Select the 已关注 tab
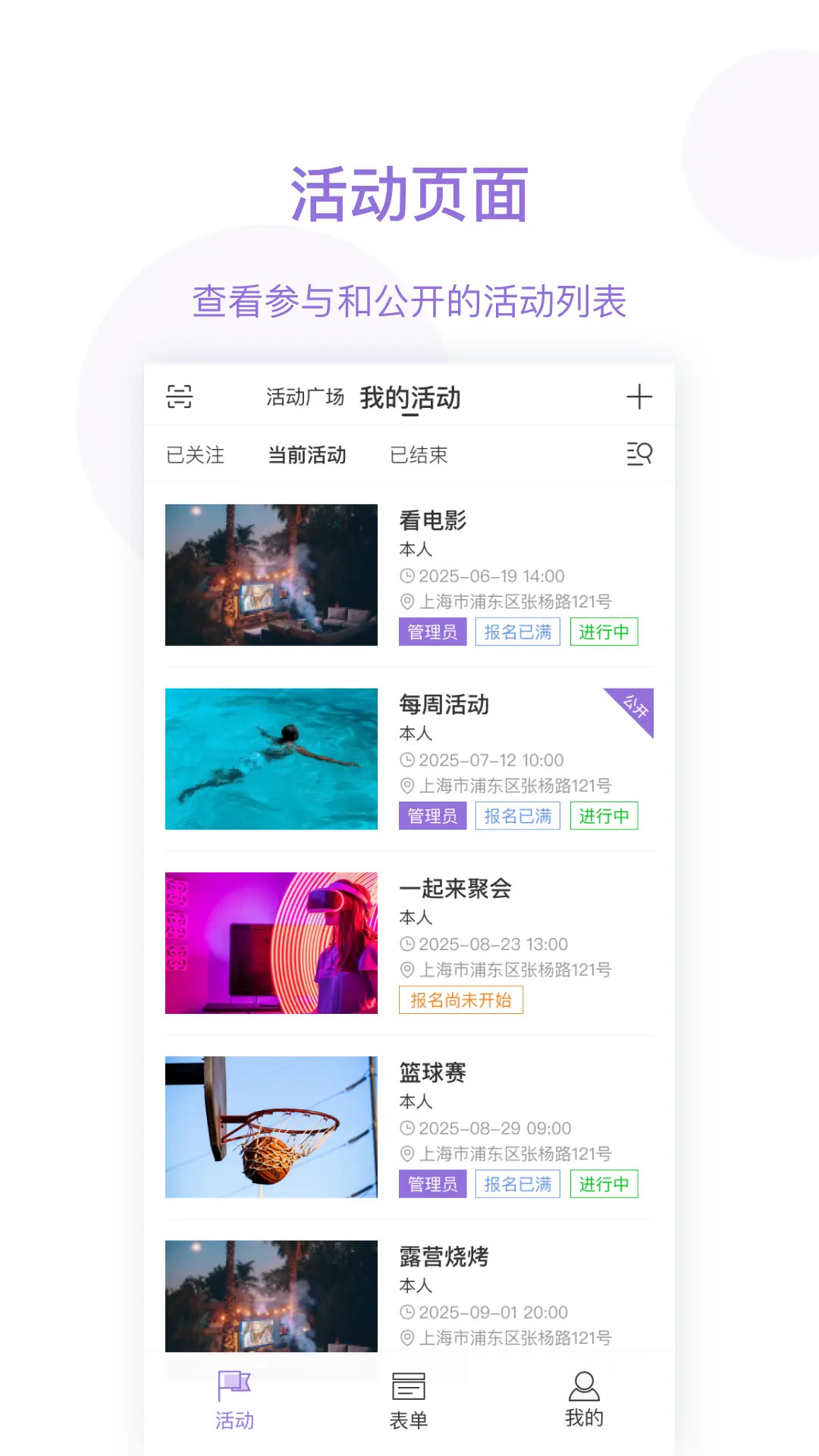This screenshot has width=819, height=1456. coord(195,455)
